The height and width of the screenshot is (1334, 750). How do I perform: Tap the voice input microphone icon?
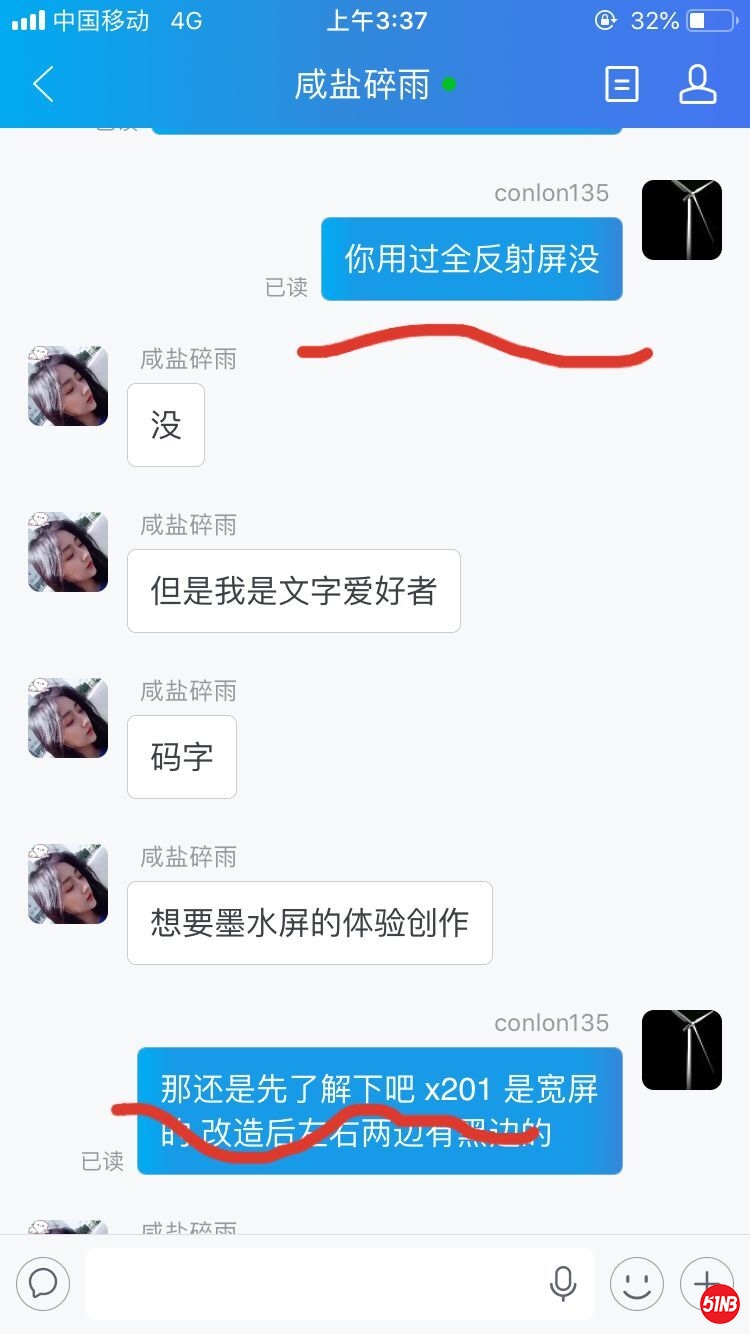pyautogui.click(x=565, y=1283)
